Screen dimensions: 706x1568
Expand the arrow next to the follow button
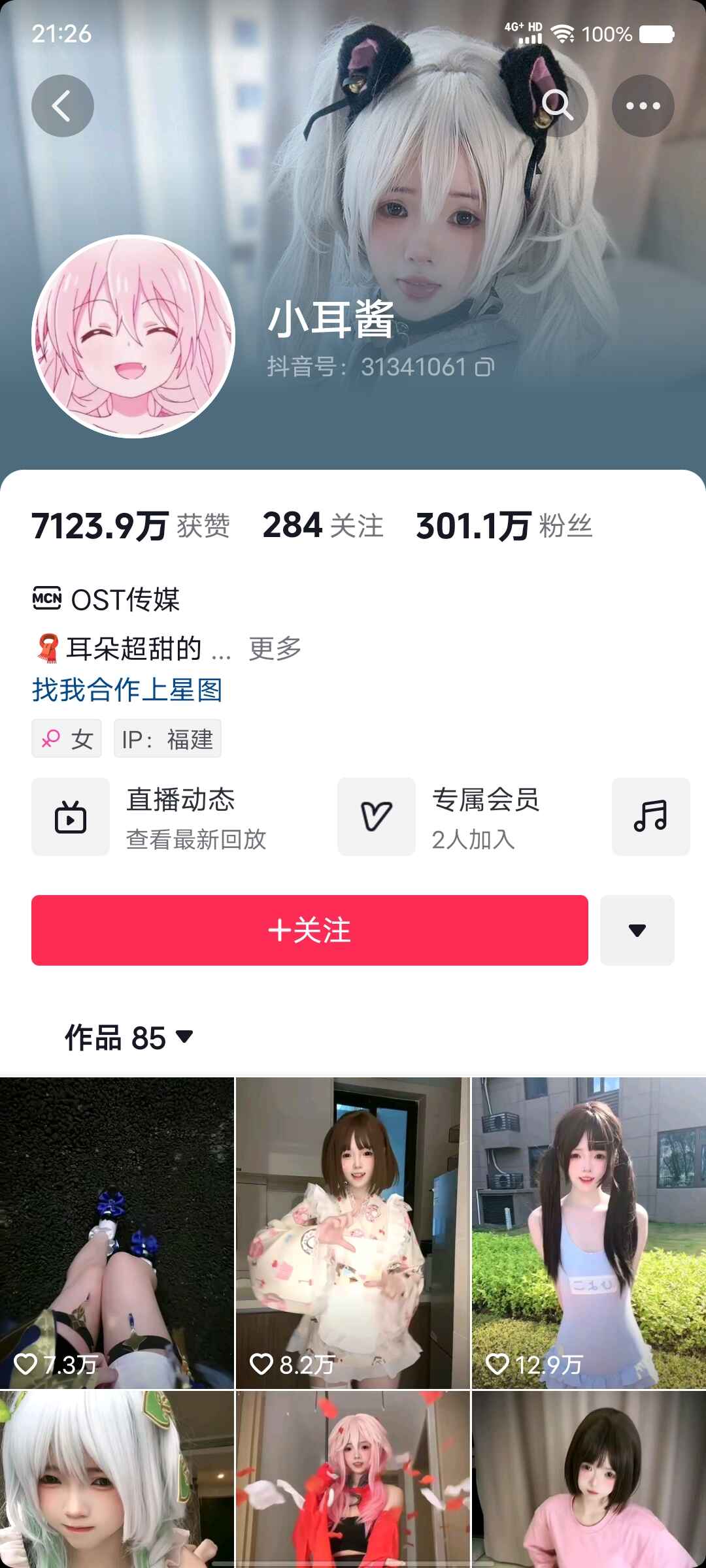(637, 930)
